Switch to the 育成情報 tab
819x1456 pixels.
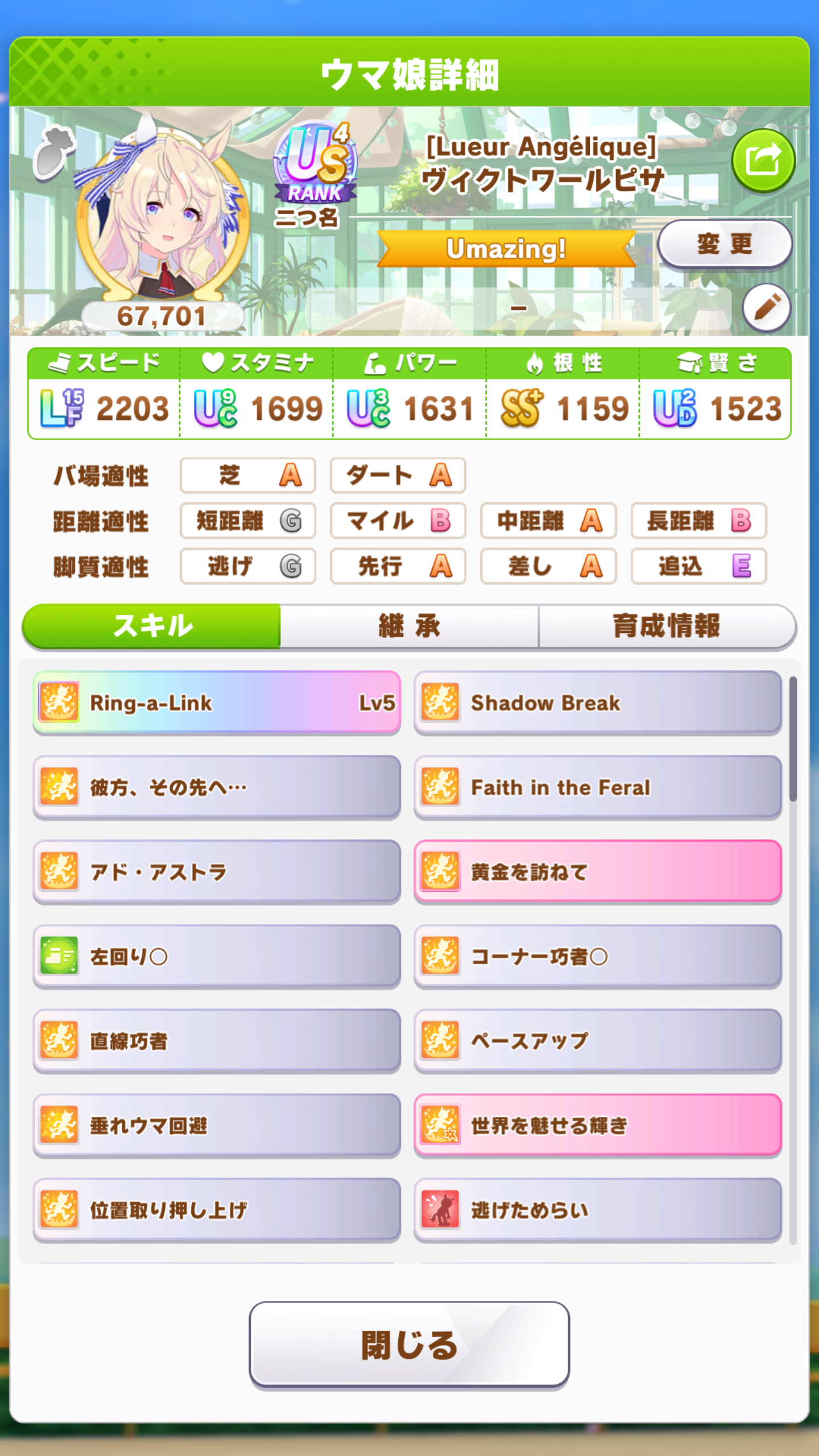667,626
